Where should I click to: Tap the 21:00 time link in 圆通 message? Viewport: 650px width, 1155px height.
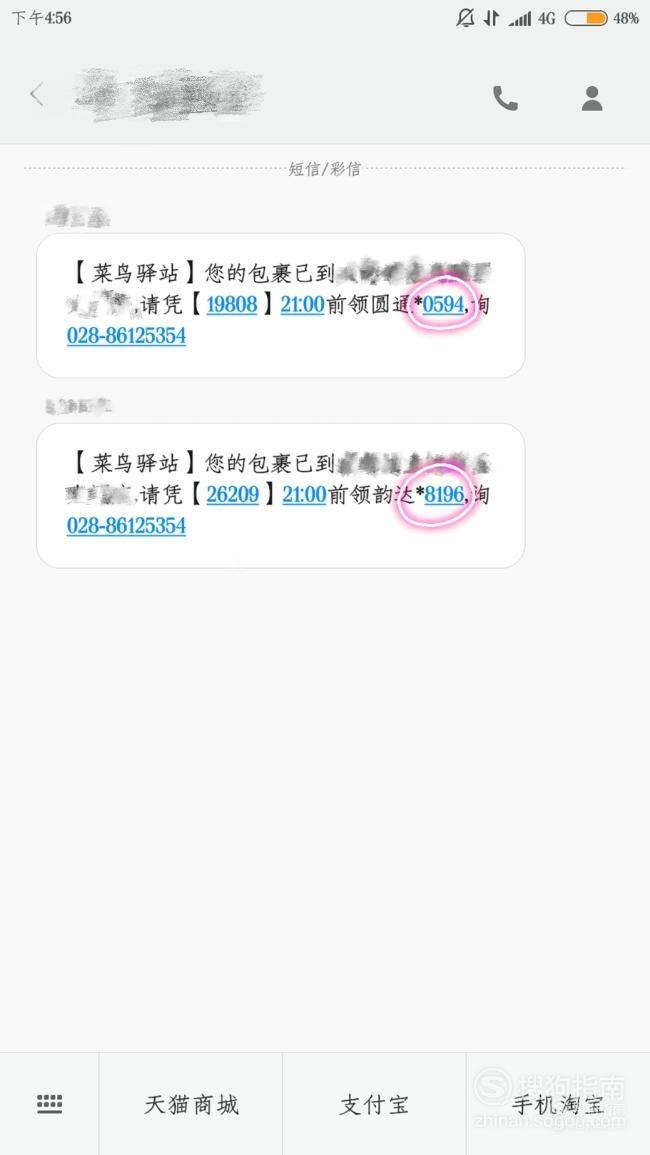coord(302,304)
